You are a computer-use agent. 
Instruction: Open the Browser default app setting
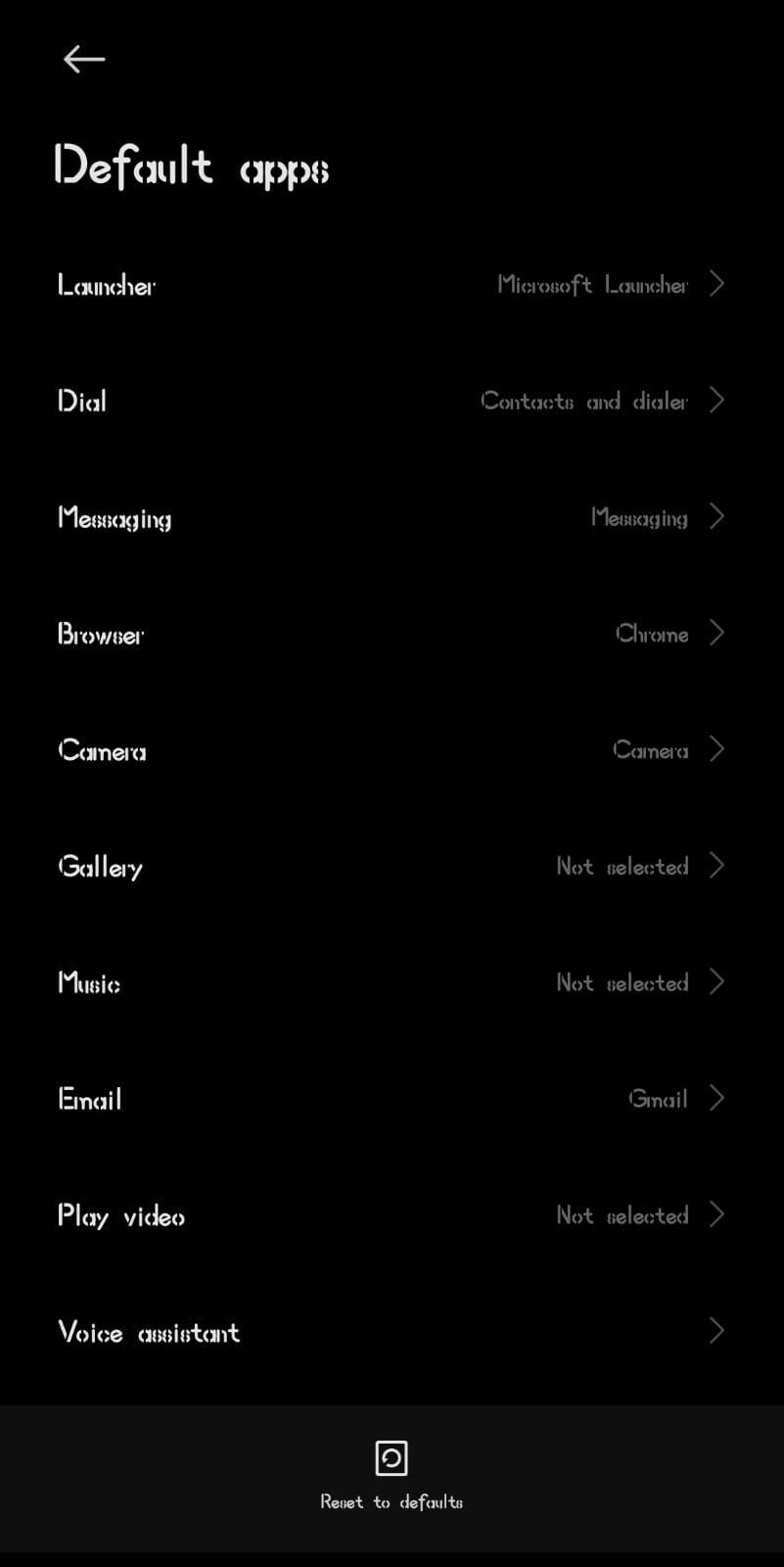tap(392, 634)
